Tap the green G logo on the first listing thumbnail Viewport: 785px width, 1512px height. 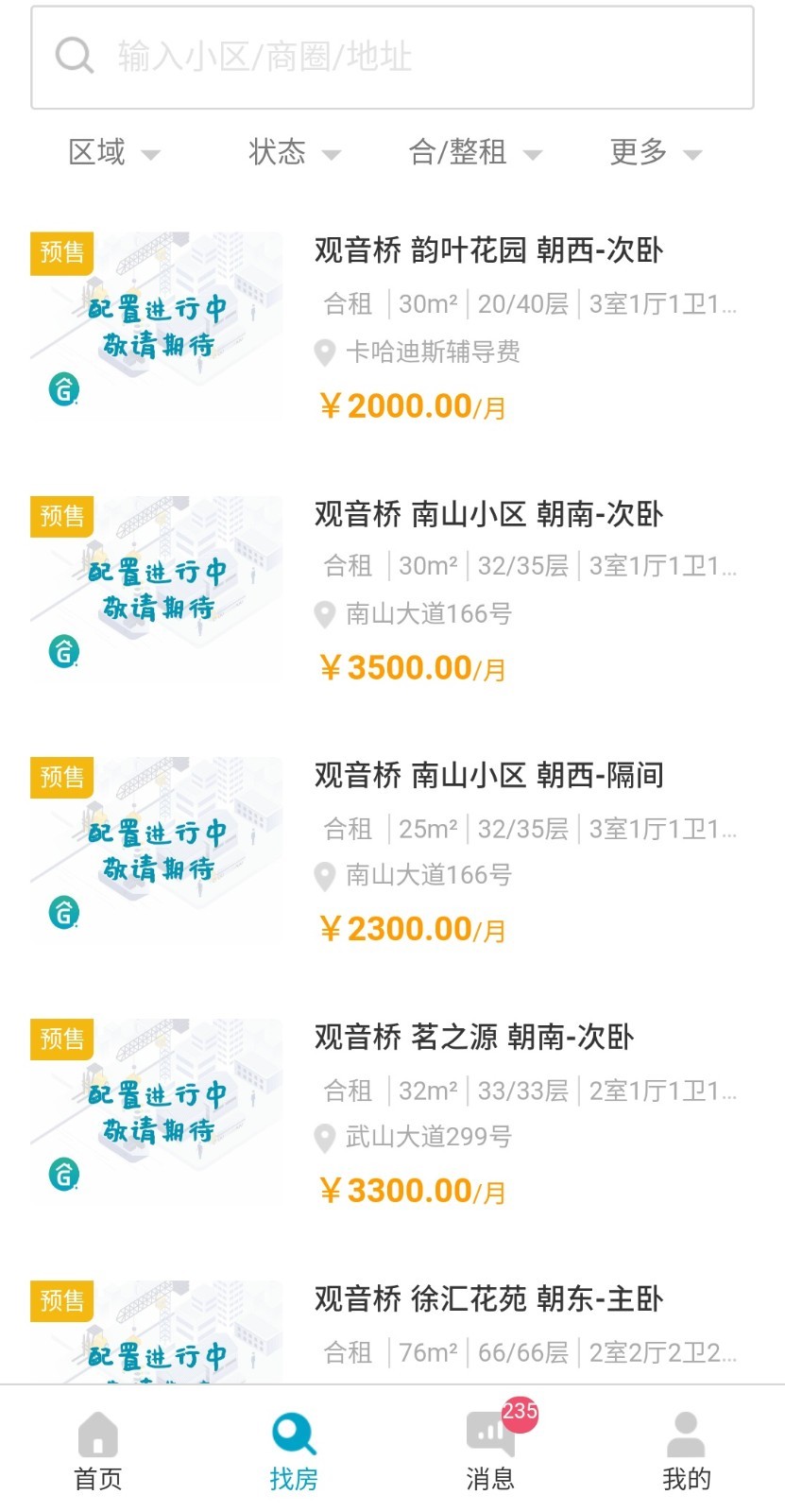(61, 388)
